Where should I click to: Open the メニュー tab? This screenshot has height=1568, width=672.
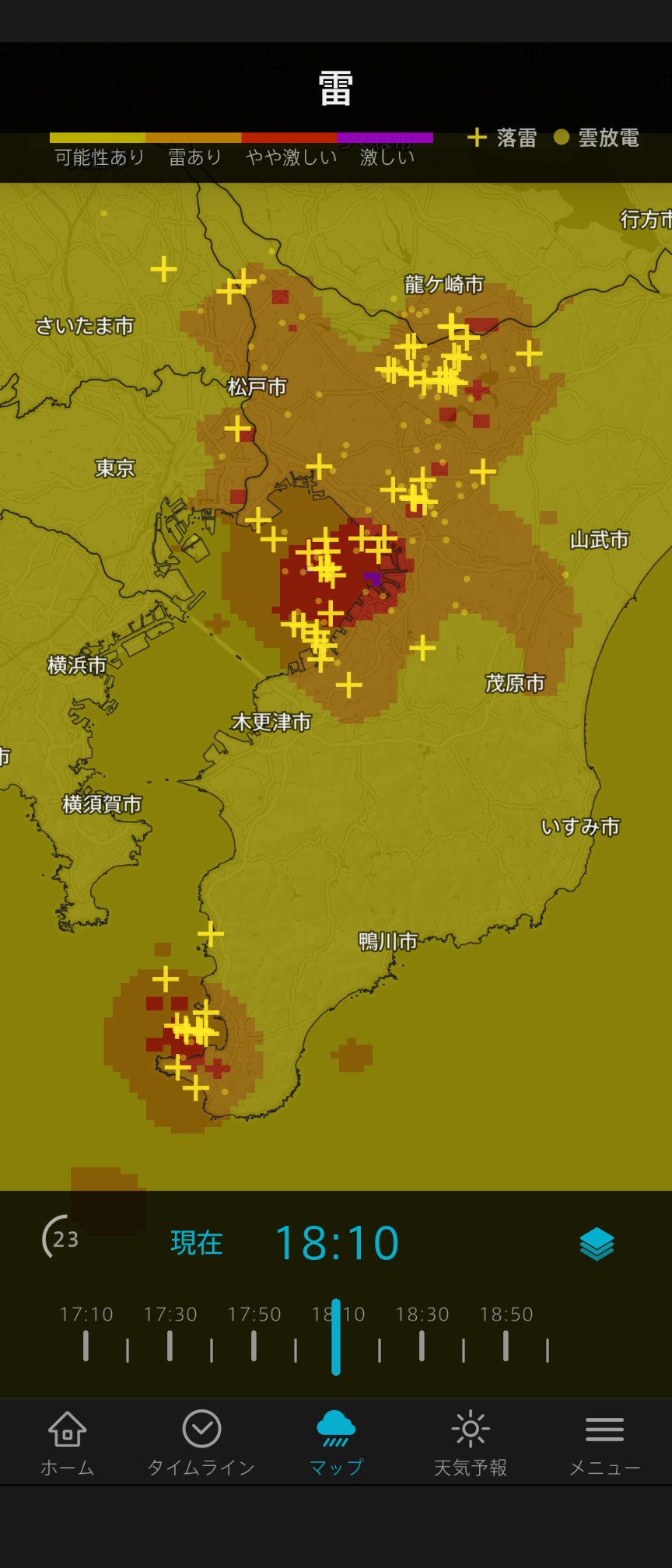click(605, 1444)
